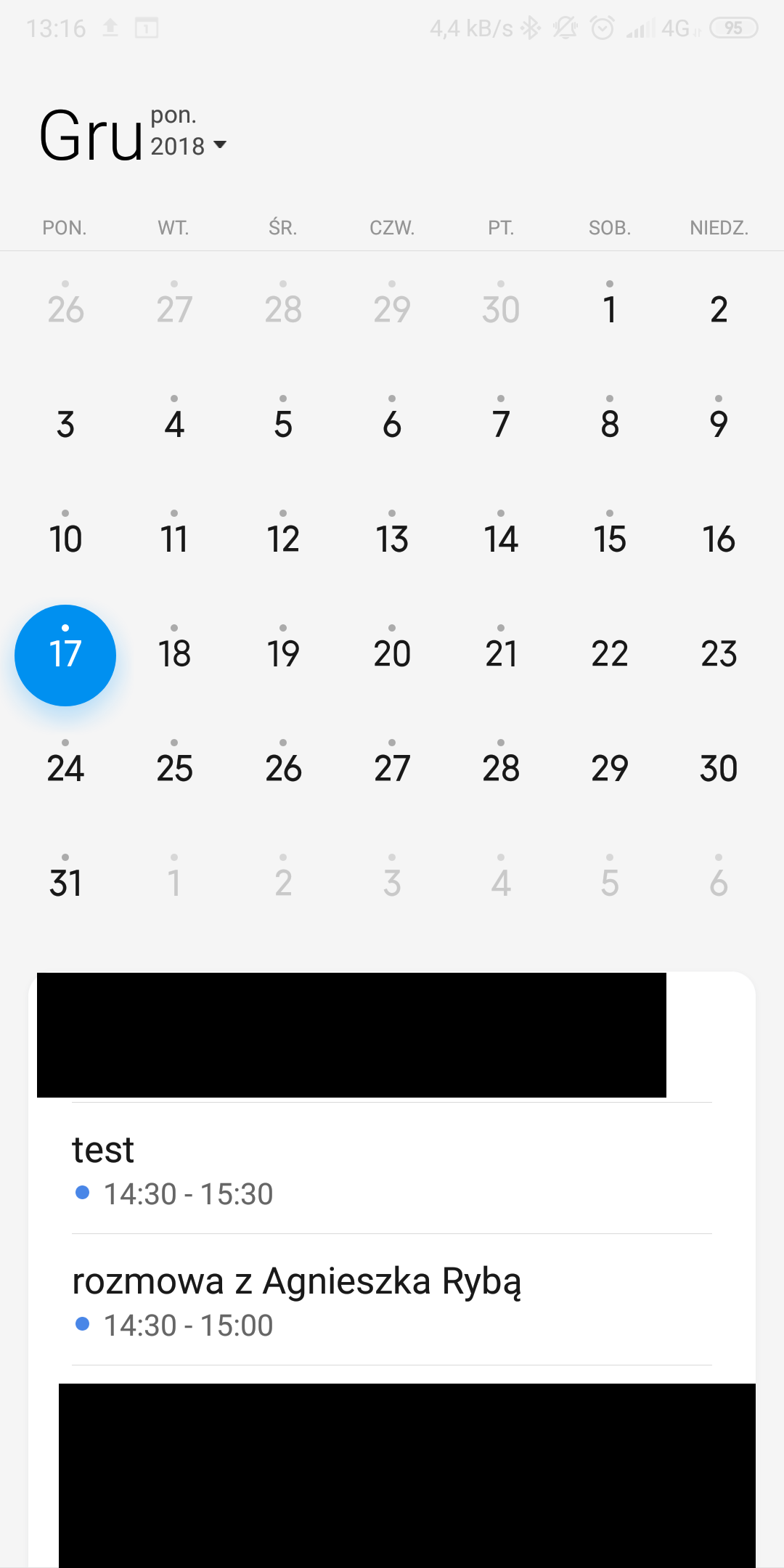Choose December 31 in the calendar
Viewport: 784px width, 1568px height.
(x=65, y=883)
